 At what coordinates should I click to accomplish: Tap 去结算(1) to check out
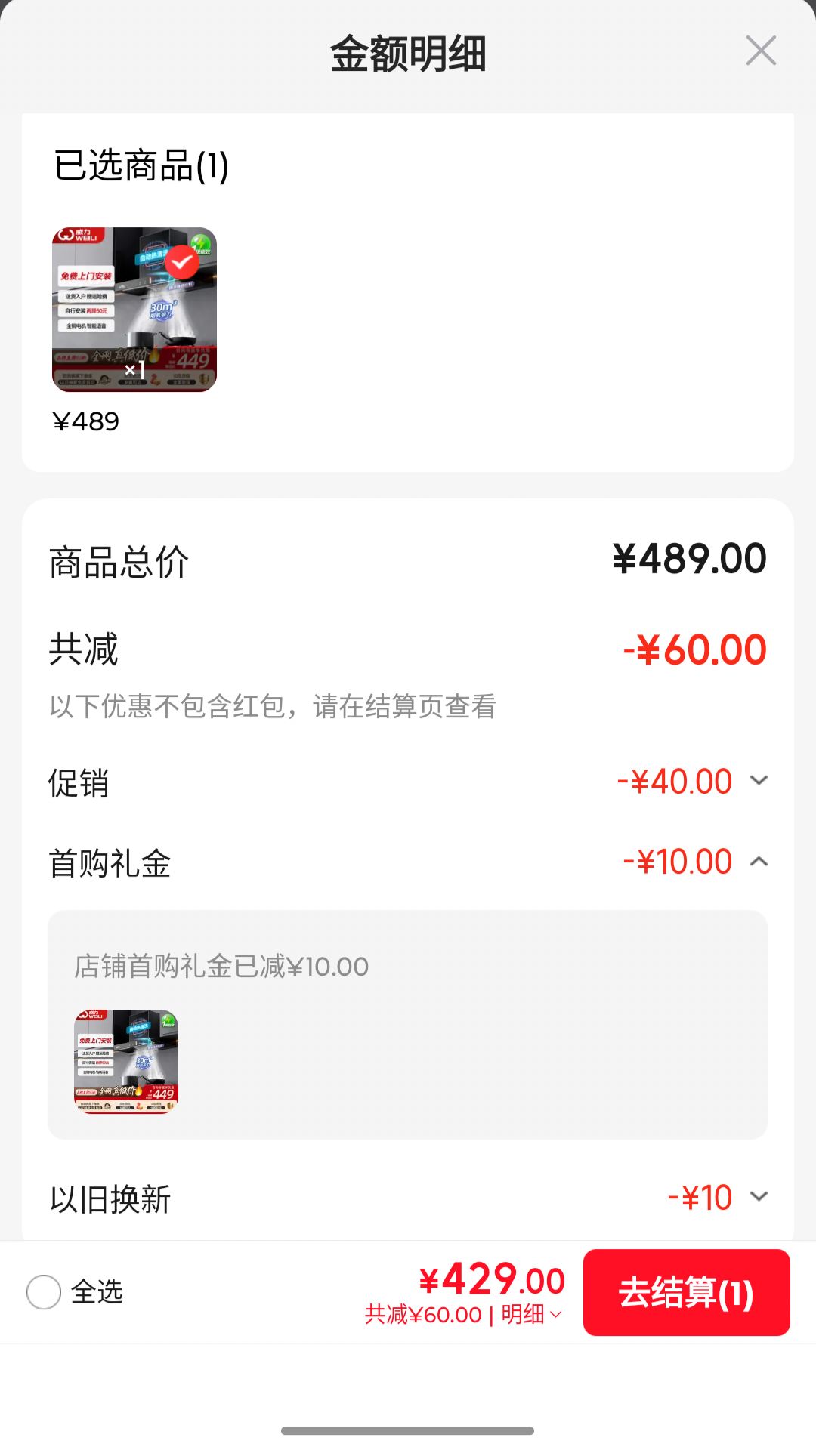tap(686, 1292)
